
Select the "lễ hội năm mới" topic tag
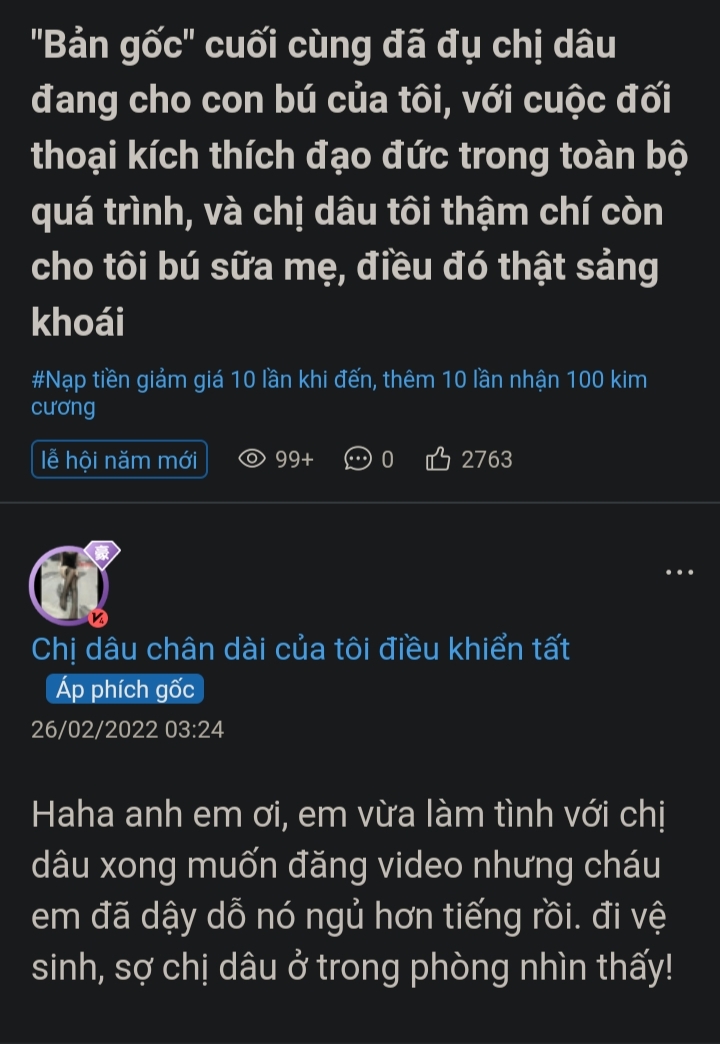(119, 460)
